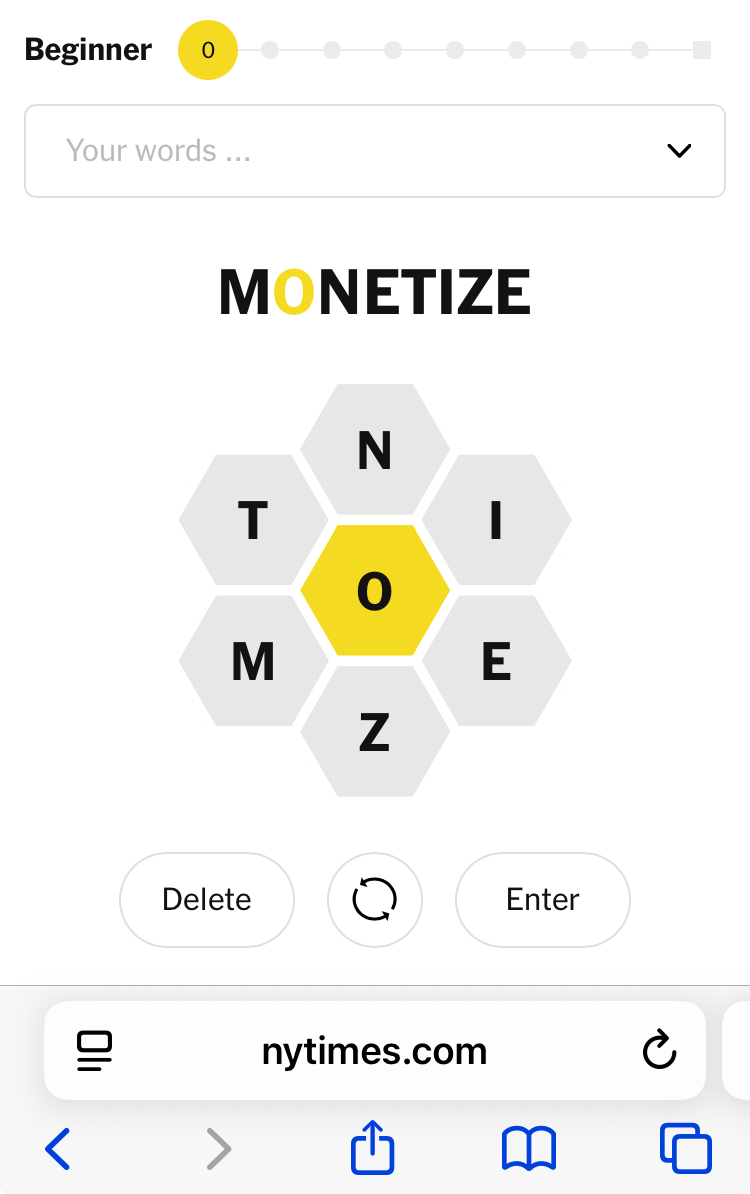Show open browser tabs
The width and height of the screenshot is (750, 1194).
685,1149
